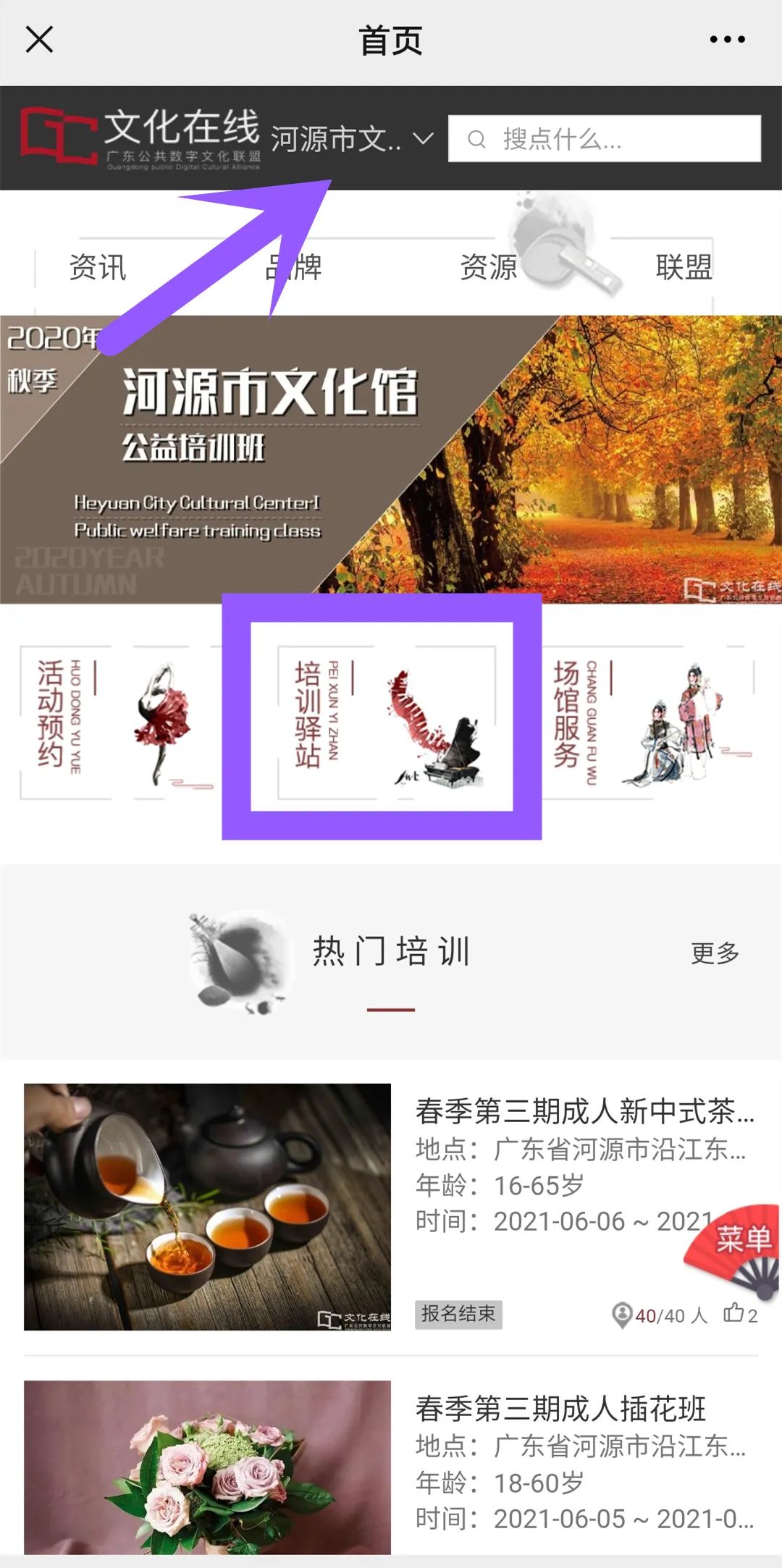This screenshot has height=1568, width=782.
Task: Switch to the 联盟 tab
Action: 684,267
